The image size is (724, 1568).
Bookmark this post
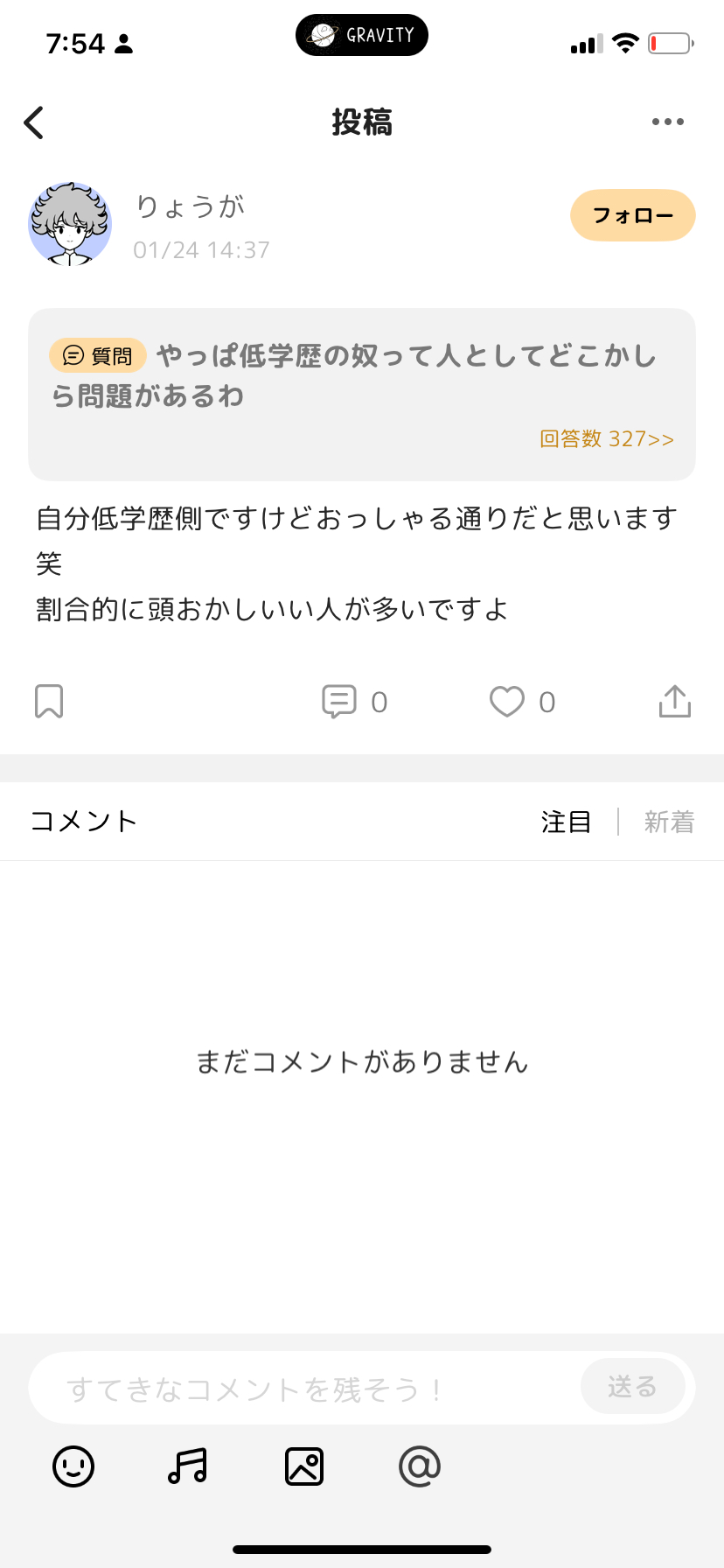49,700
